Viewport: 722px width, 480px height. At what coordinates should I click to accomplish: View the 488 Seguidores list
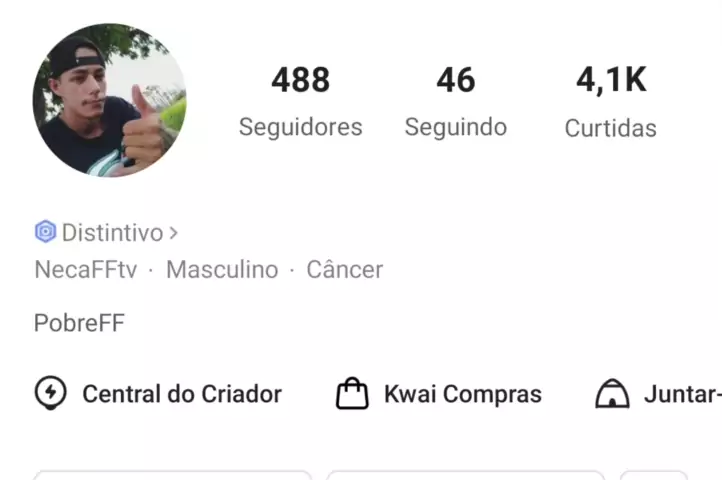tap(300, 102)
